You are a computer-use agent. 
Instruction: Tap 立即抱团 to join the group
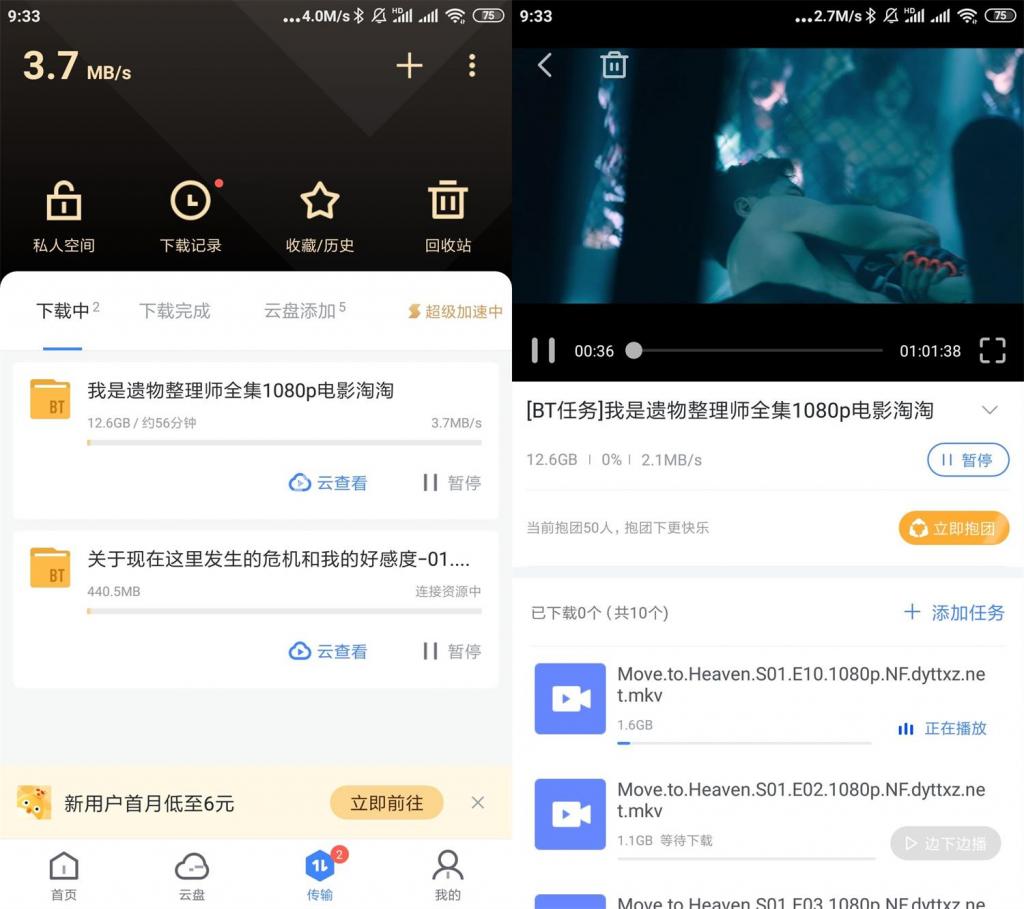pyautogui.click(x=953, y=528)
